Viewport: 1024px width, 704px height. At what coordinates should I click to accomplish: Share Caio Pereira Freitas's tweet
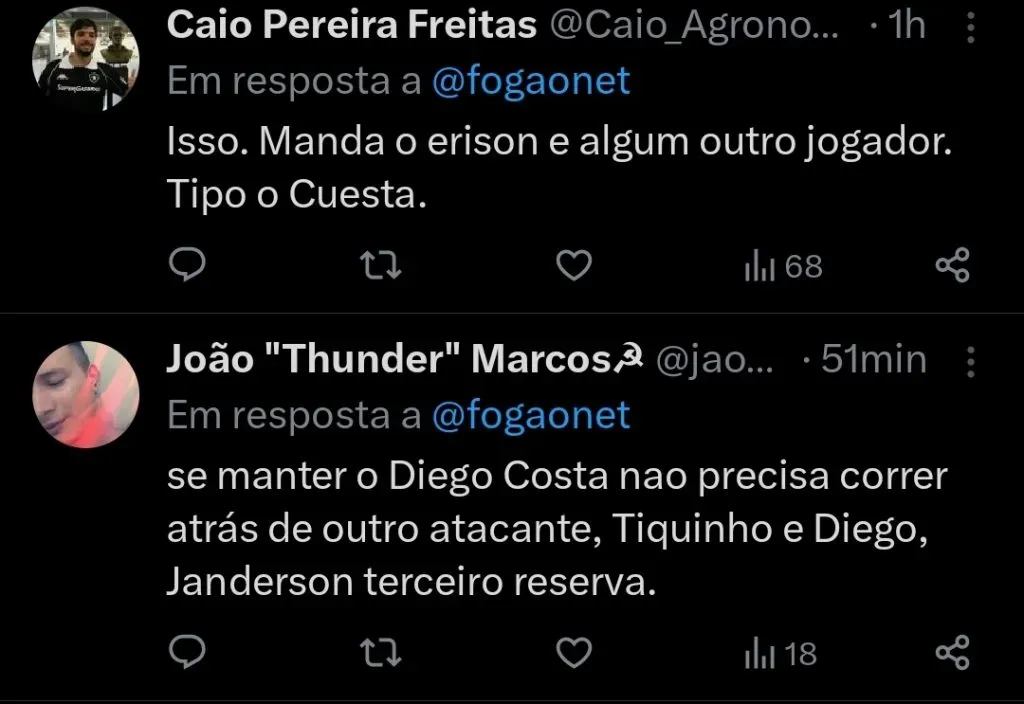point(951,265)
